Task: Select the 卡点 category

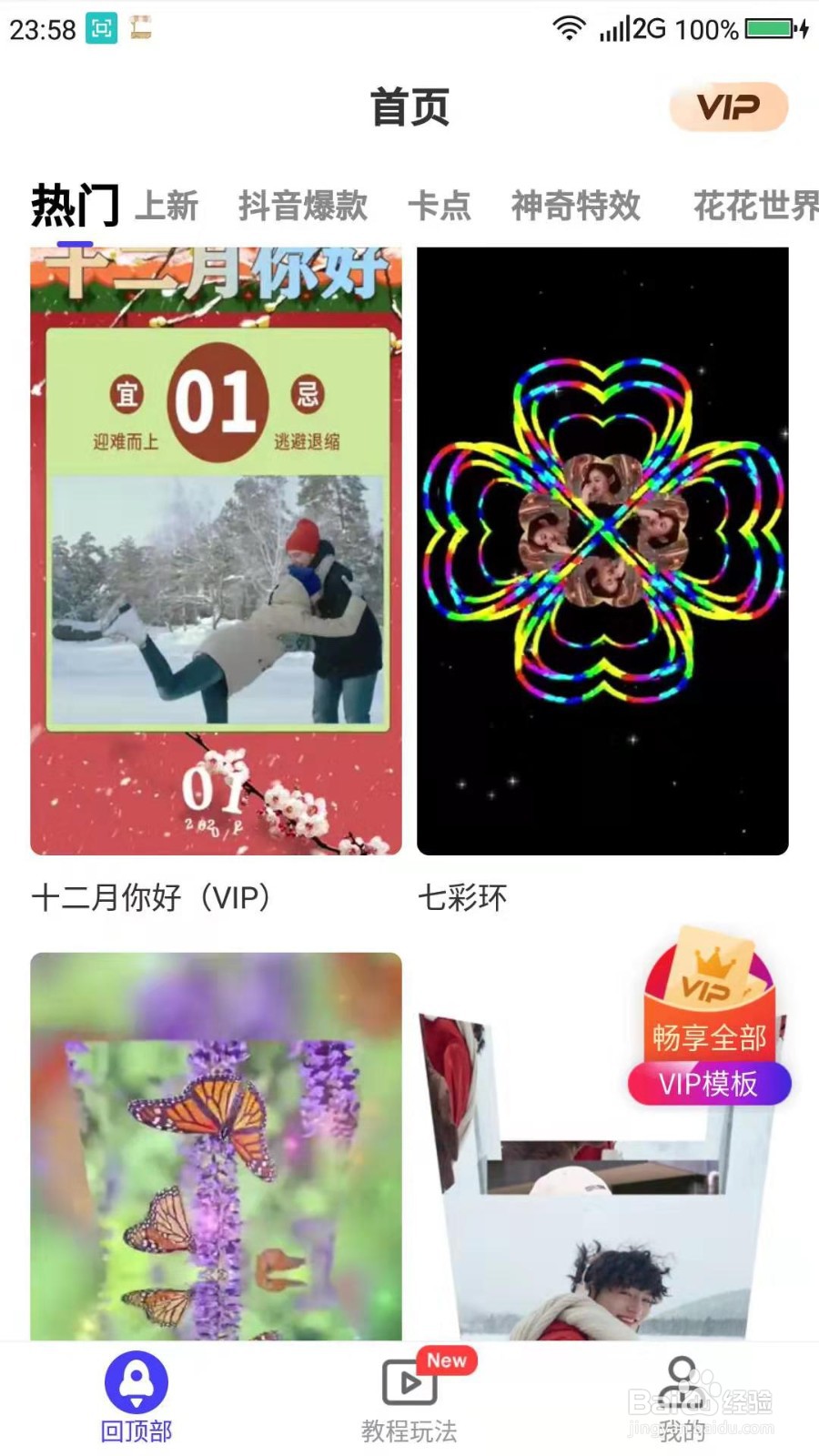Action: [x=442, y=206]
